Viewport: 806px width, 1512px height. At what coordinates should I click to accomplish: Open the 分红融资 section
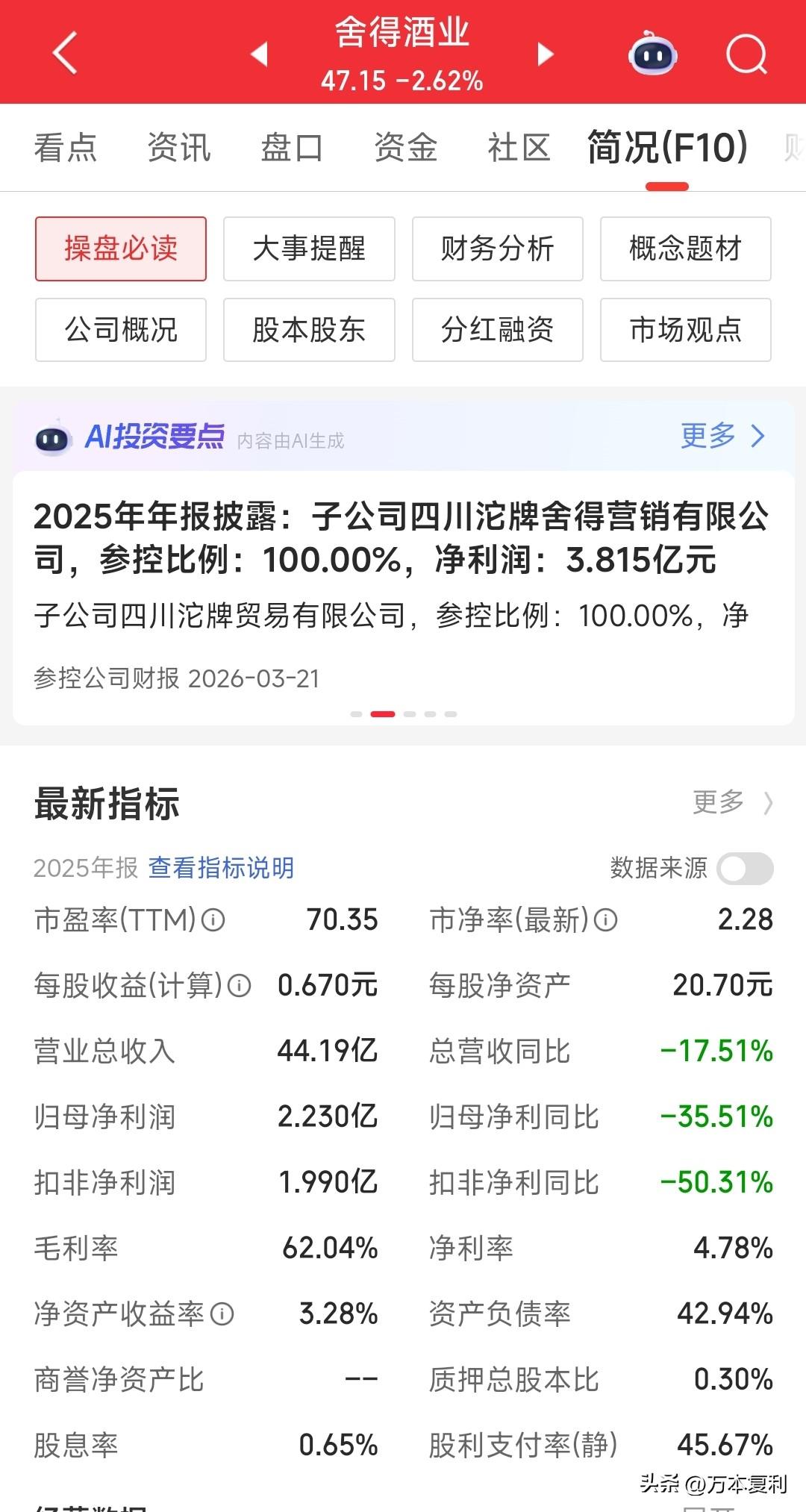tap(497, 331)
